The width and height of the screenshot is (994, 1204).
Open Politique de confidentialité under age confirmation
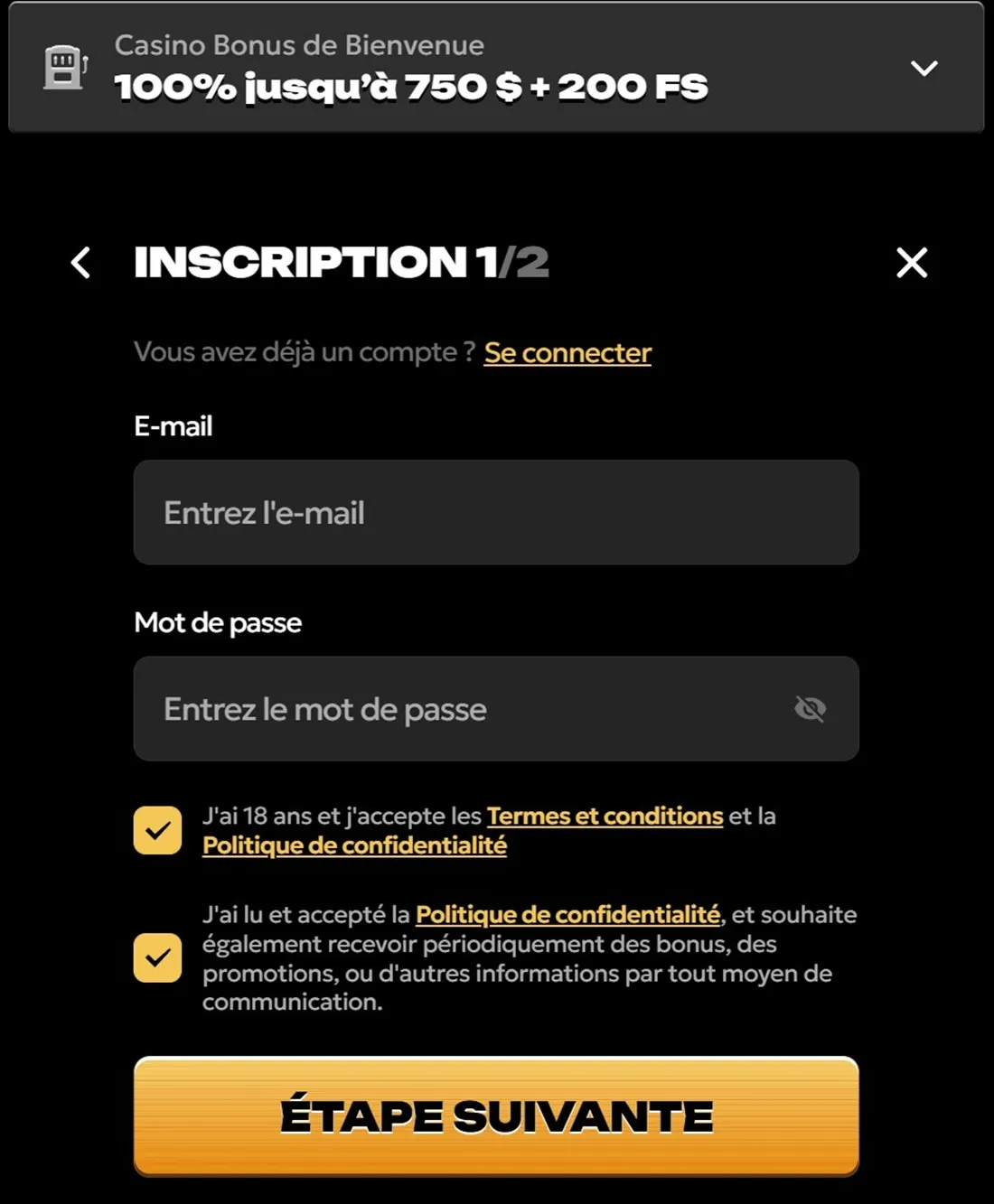point(354,845)
